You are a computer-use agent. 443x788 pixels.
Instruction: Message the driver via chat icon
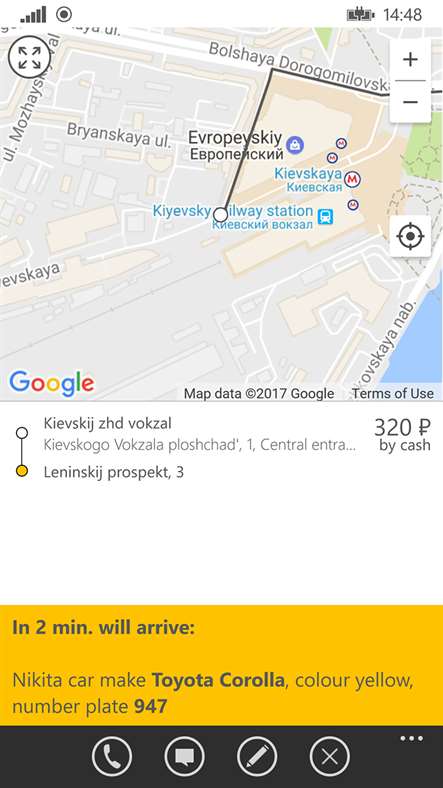[x=184, y=756]
